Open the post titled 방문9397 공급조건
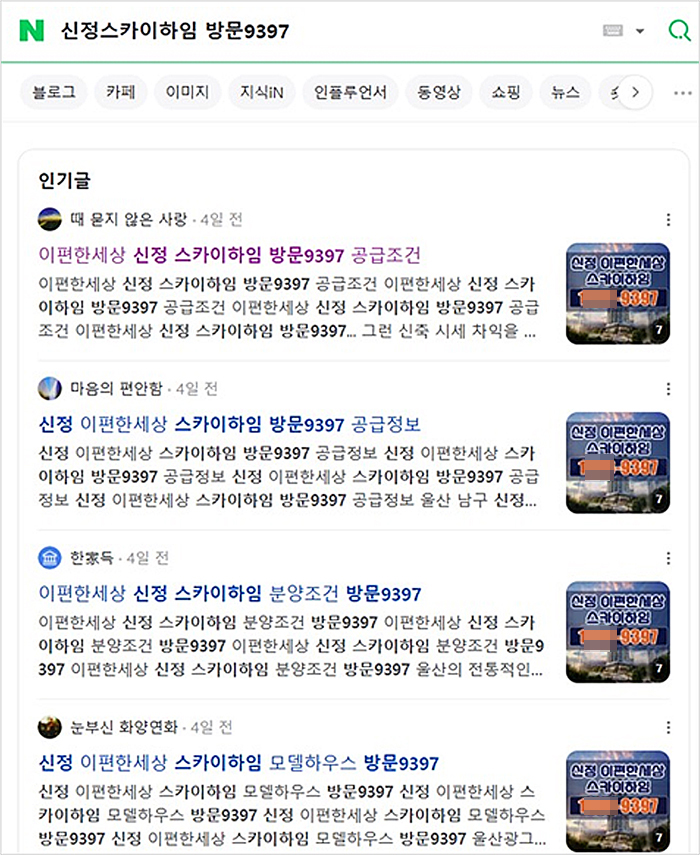This screenshot has height=855, width=700. 230,254
